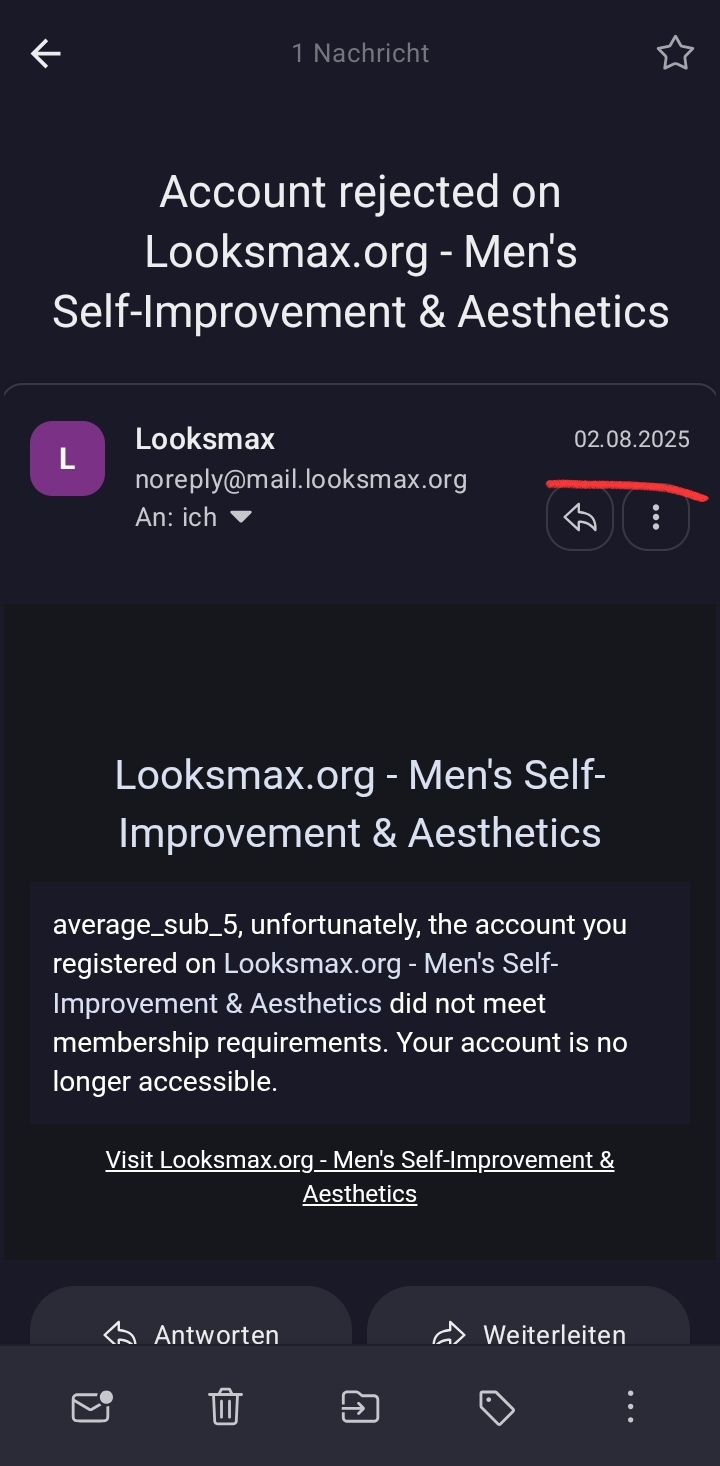This screenshot has width=720, height=1466.
Task: Open the message options three-dot menu
Action: tap(656, 517)
